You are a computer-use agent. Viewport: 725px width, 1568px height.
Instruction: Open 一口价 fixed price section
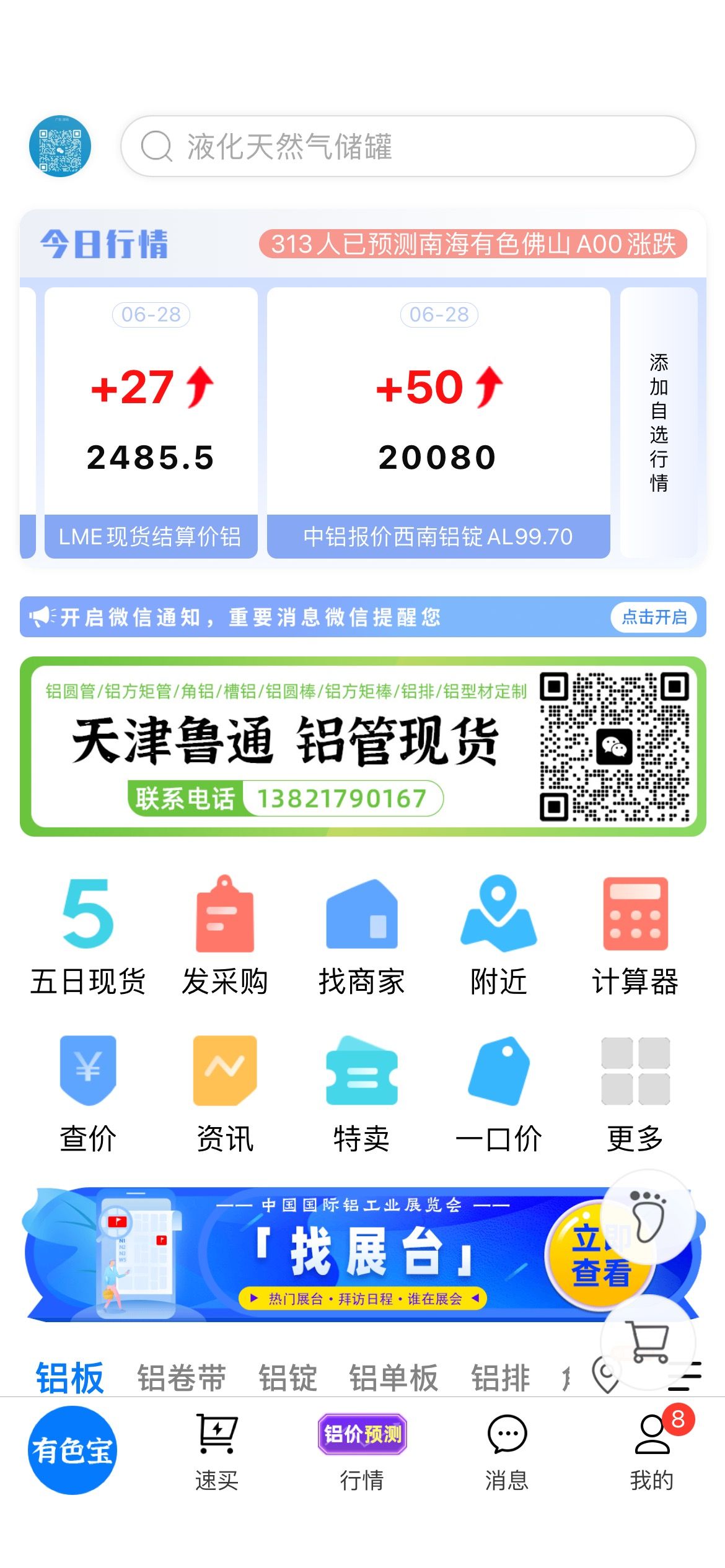pos(498,1094)
